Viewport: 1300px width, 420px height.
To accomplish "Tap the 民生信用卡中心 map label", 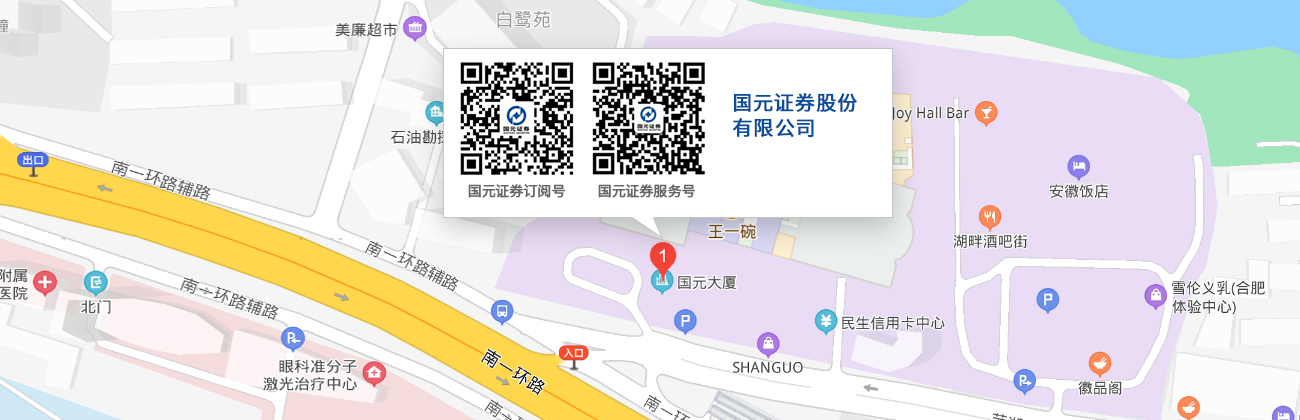I will tap(891, 322).
